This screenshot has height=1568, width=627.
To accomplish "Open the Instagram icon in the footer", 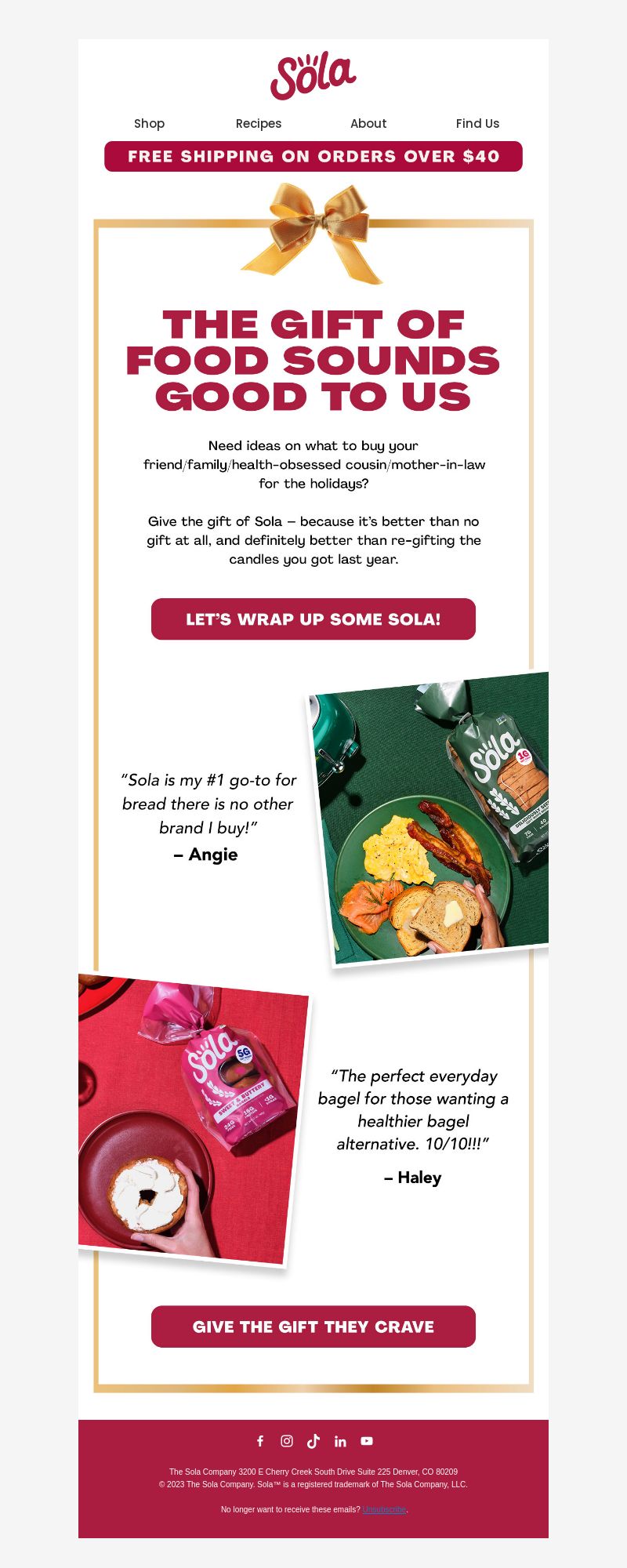I will click(287, 1441).
